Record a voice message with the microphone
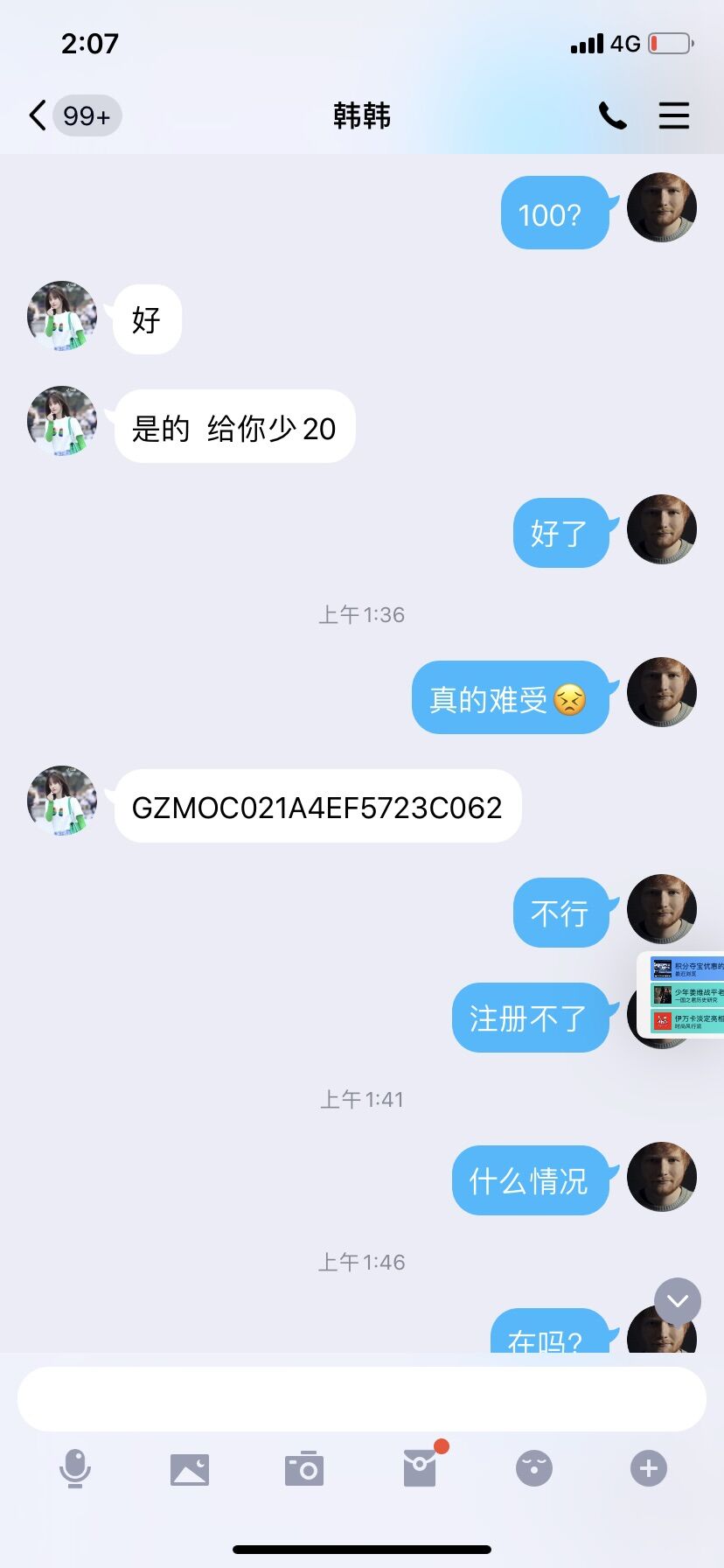This screenshot has height=1568, width=724. tap(75, 1468)
